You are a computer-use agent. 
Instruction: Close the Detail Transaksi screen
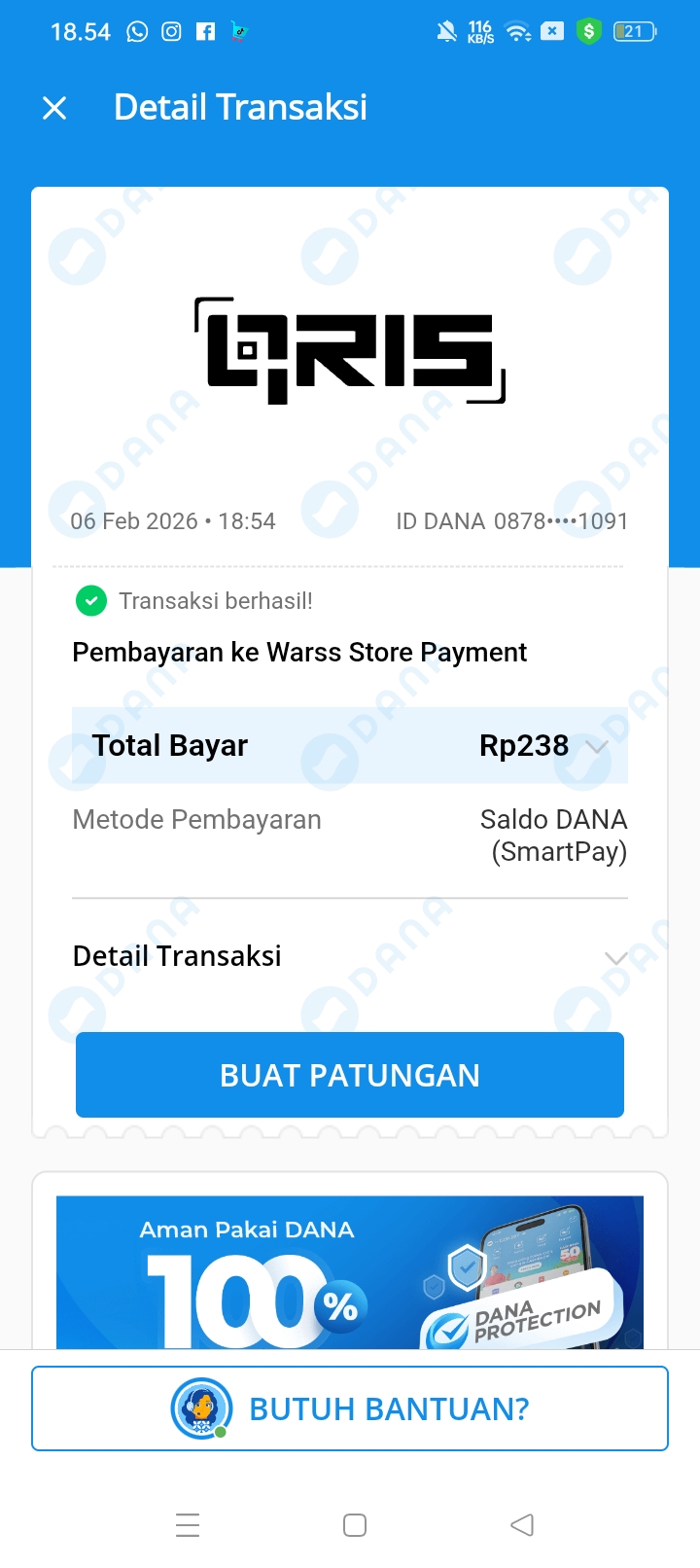click(54, 108)
